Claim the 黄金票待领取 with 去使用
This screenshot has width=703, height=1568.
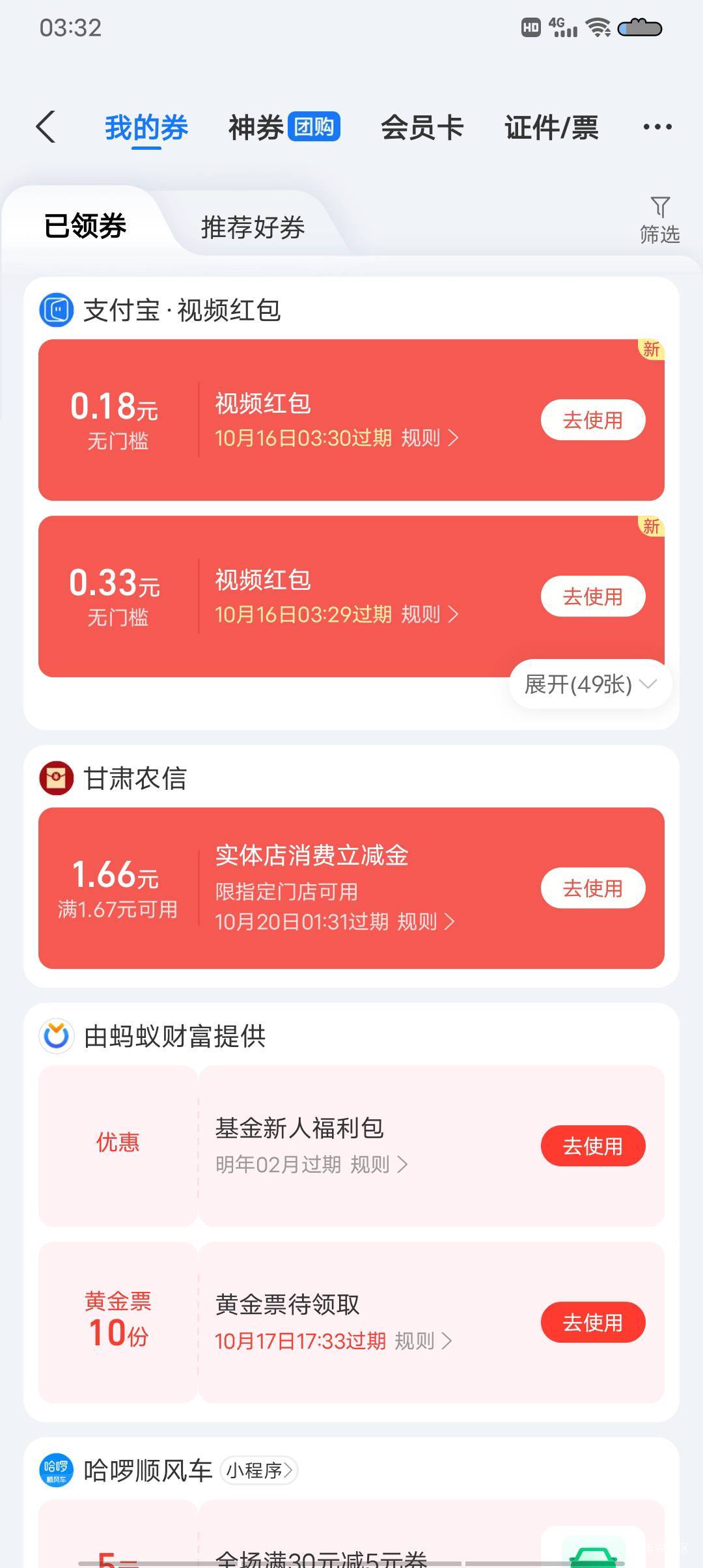592,1323
